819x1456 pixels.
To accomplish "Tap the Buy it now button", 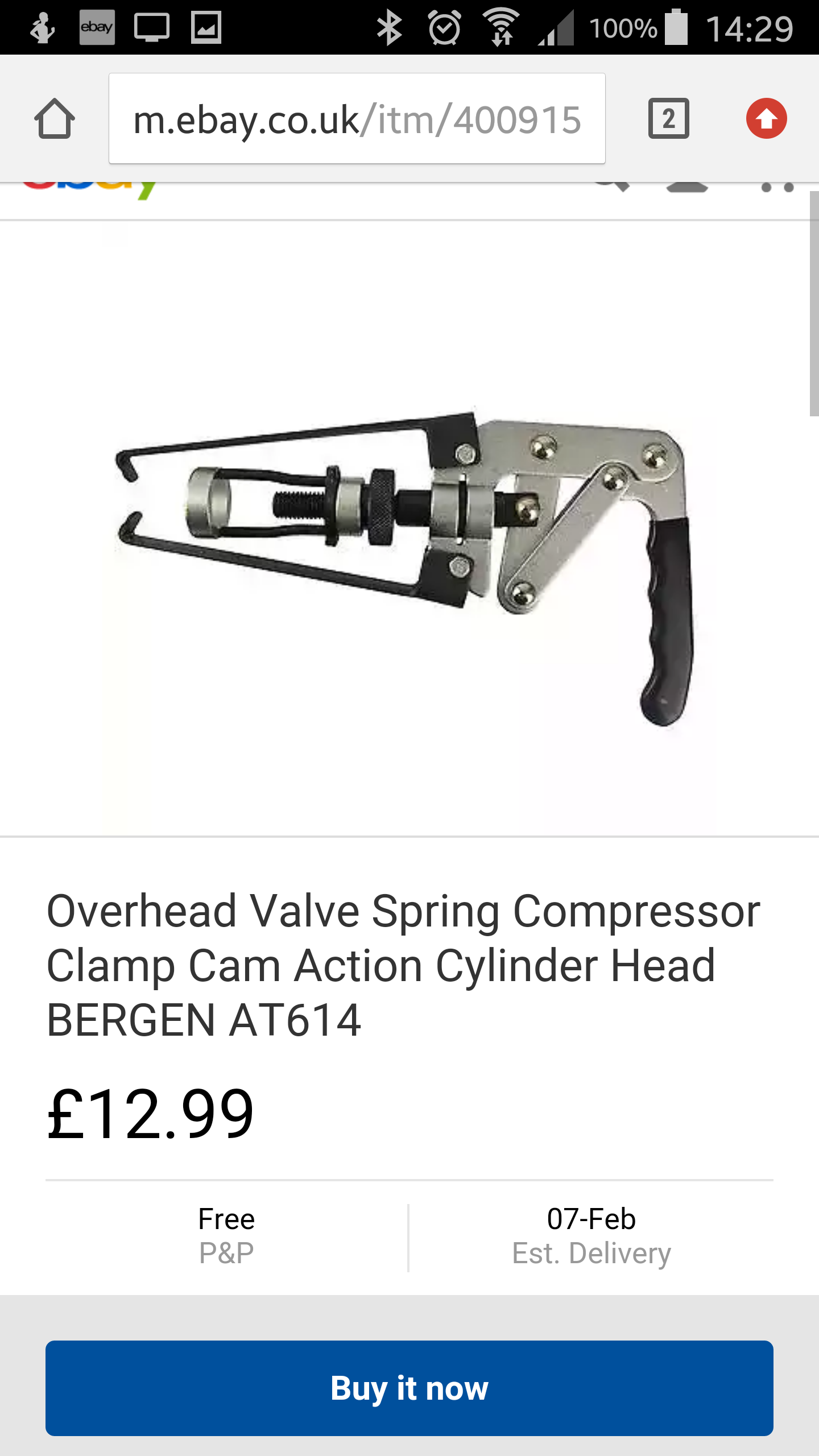I will click(409, 1388).
